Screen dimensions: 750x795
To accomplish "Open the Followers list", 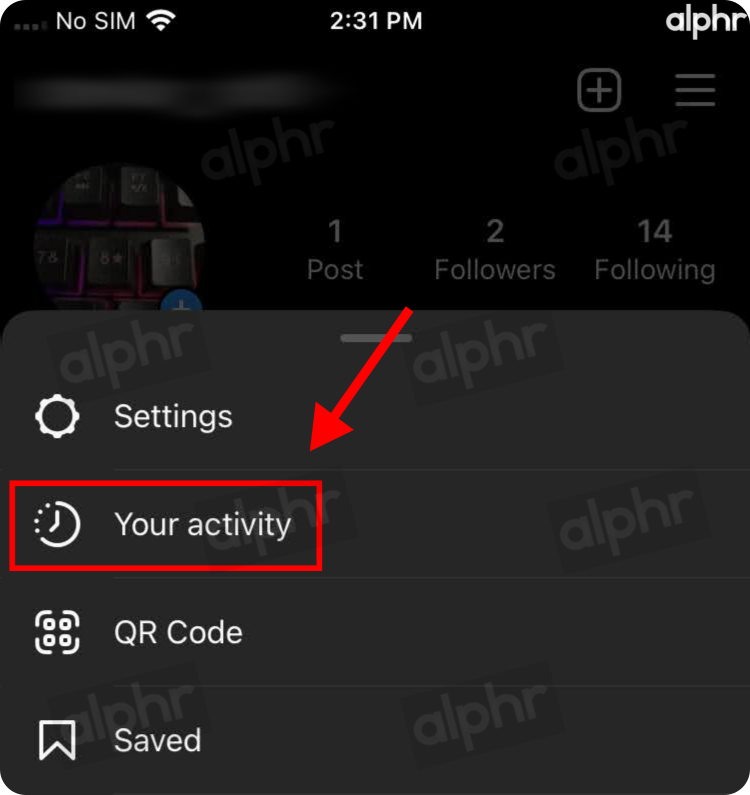I will (494, 250).
